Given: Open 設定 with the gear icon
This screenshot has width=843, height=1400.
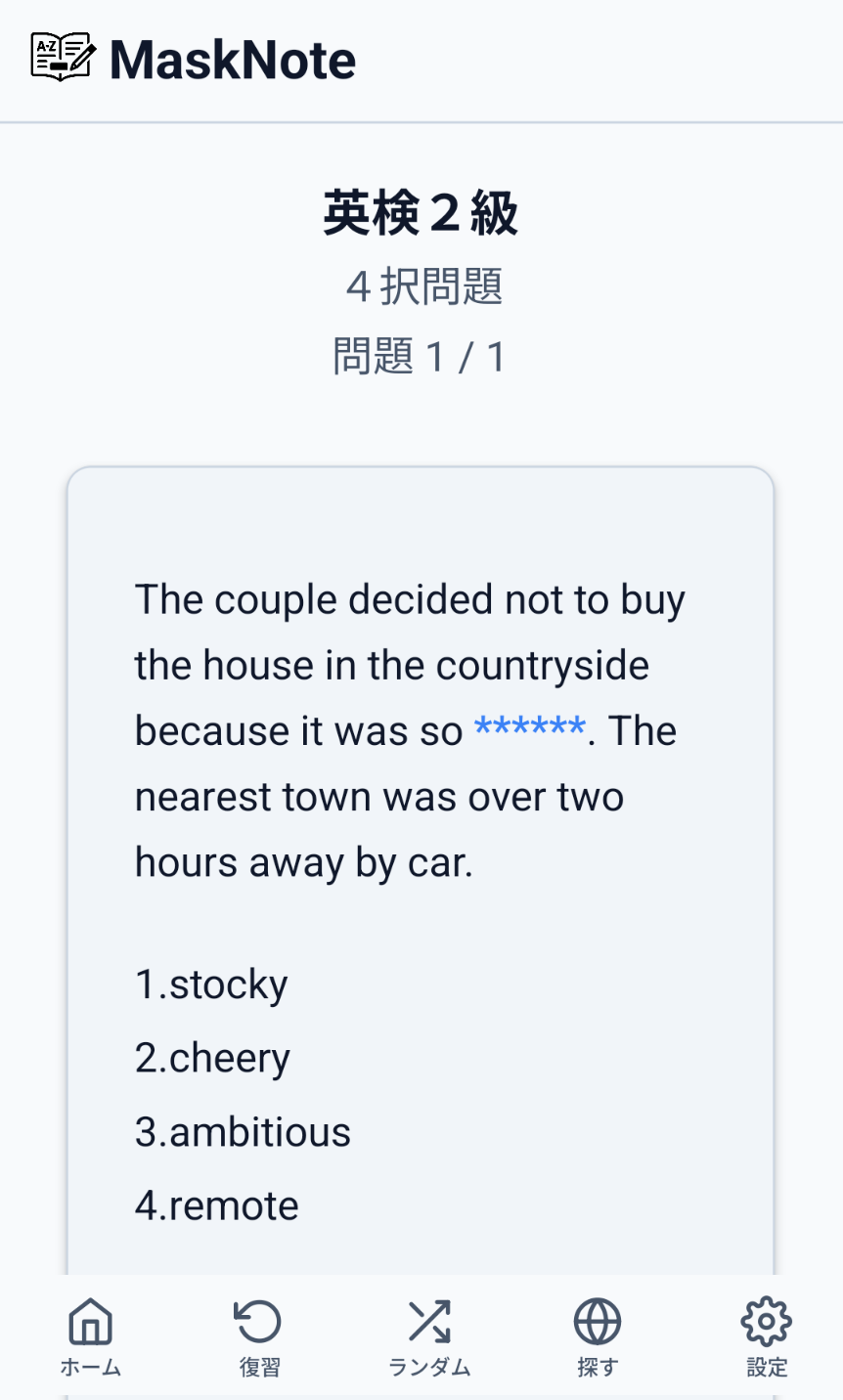Looking at the screenshot, I should coord(765,1320).
